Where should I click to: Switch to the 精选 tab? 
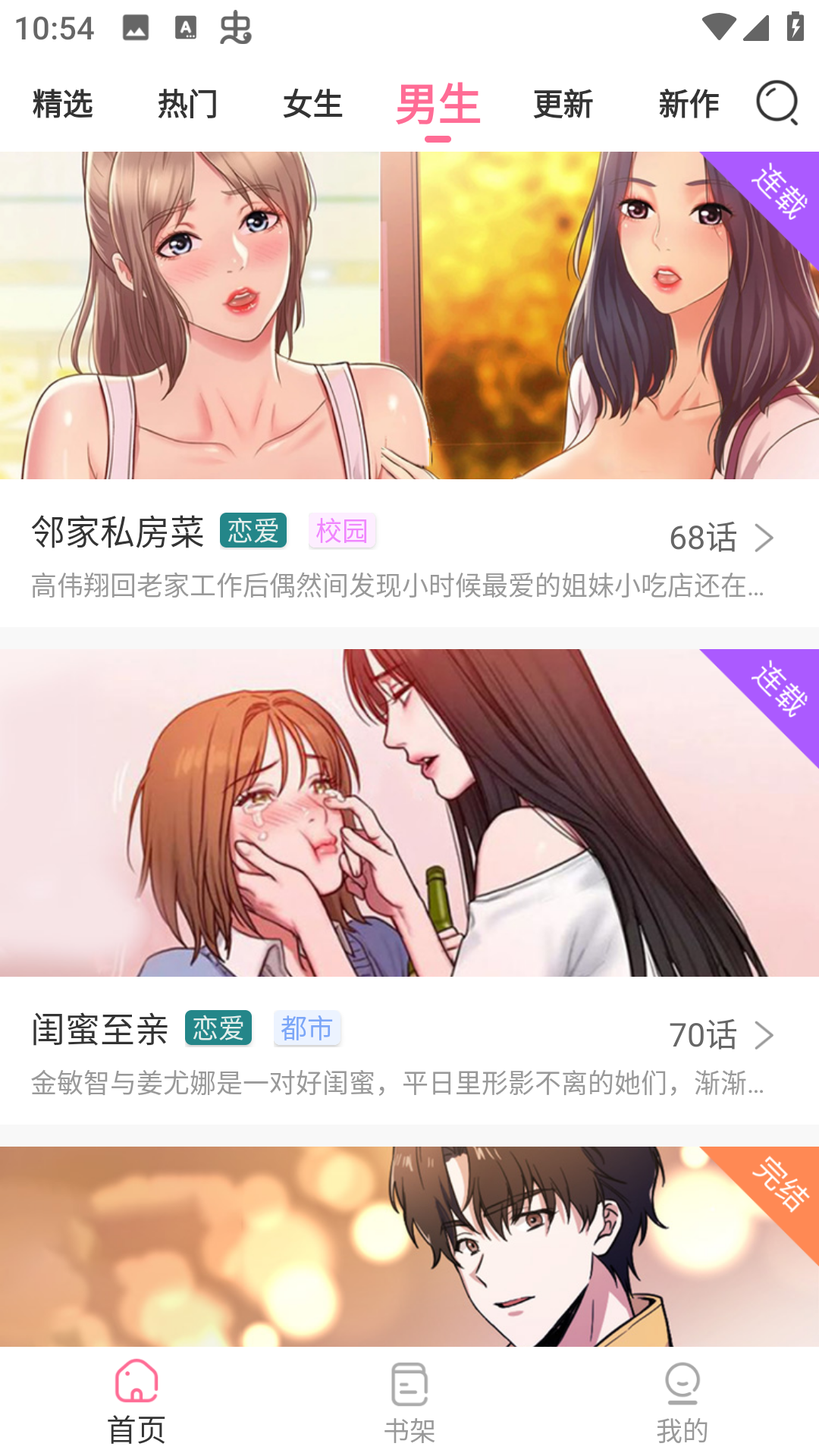click(61, 105)
